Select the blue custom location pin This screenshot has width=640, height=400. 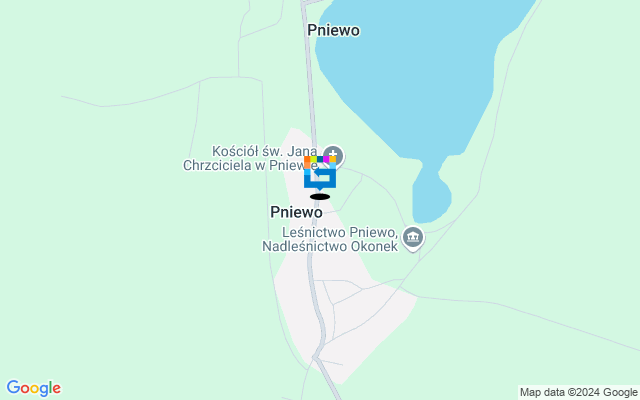tap(319, 176)
